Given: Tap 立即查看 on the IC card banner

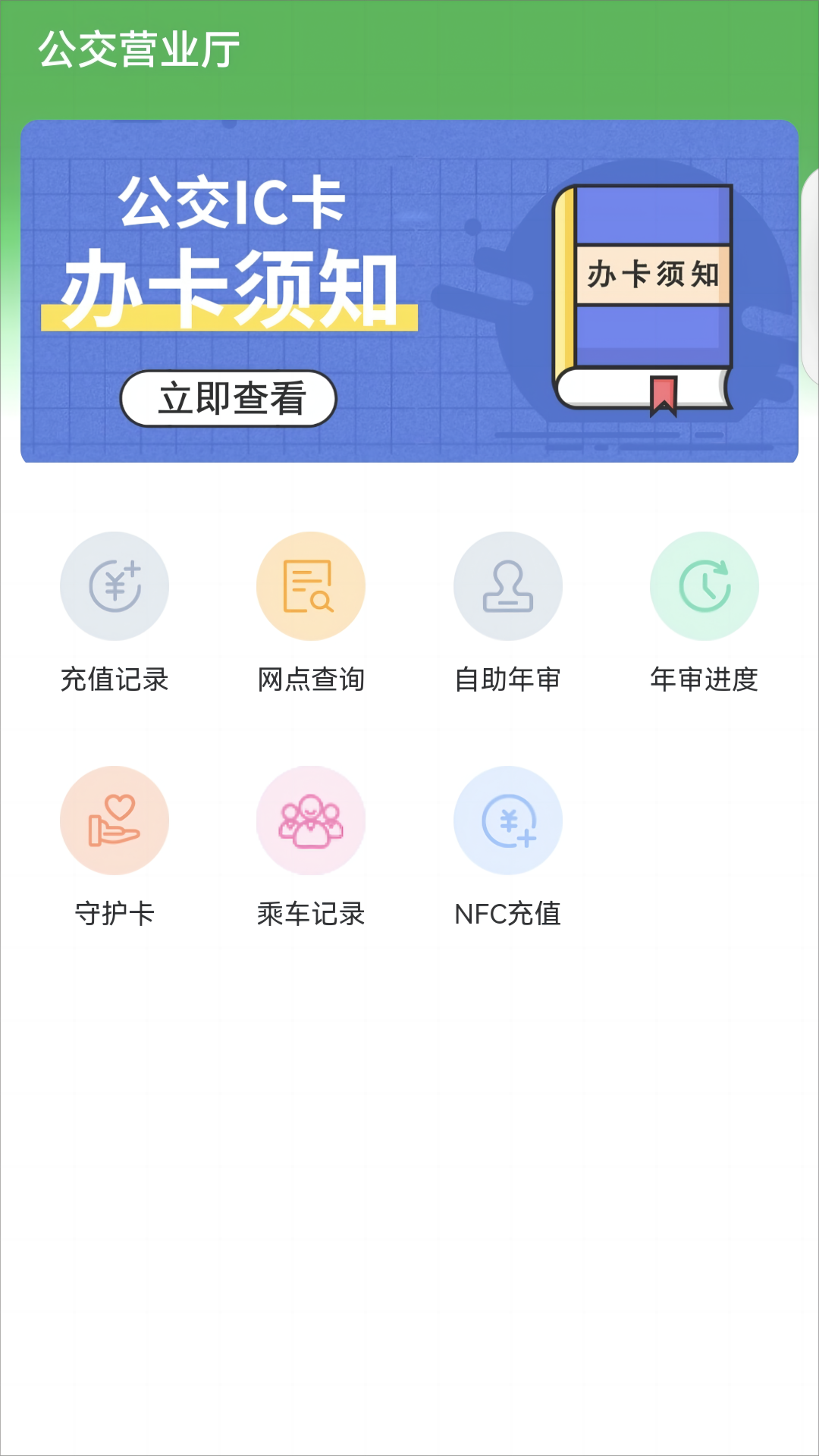Looking at the screenshot, I should click(x=228, y=399).
